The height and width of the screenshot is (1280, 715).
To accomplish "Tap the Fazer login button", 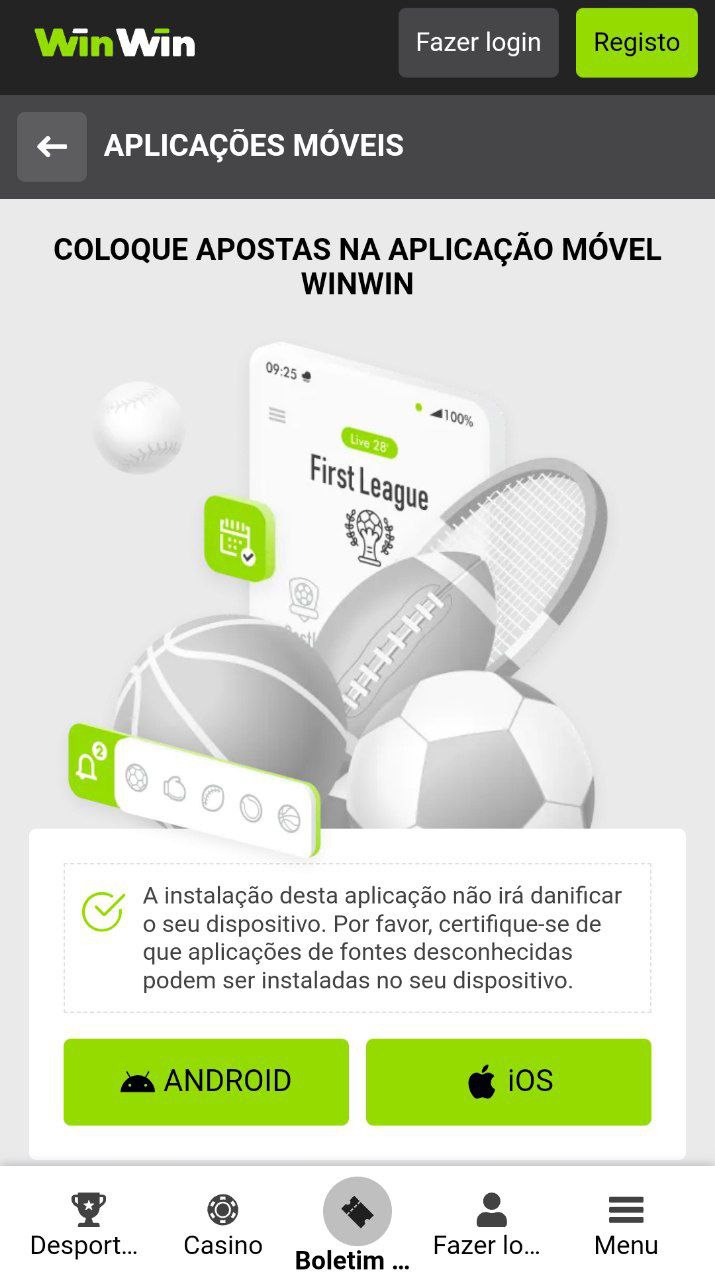I will [x=478, y=43].
